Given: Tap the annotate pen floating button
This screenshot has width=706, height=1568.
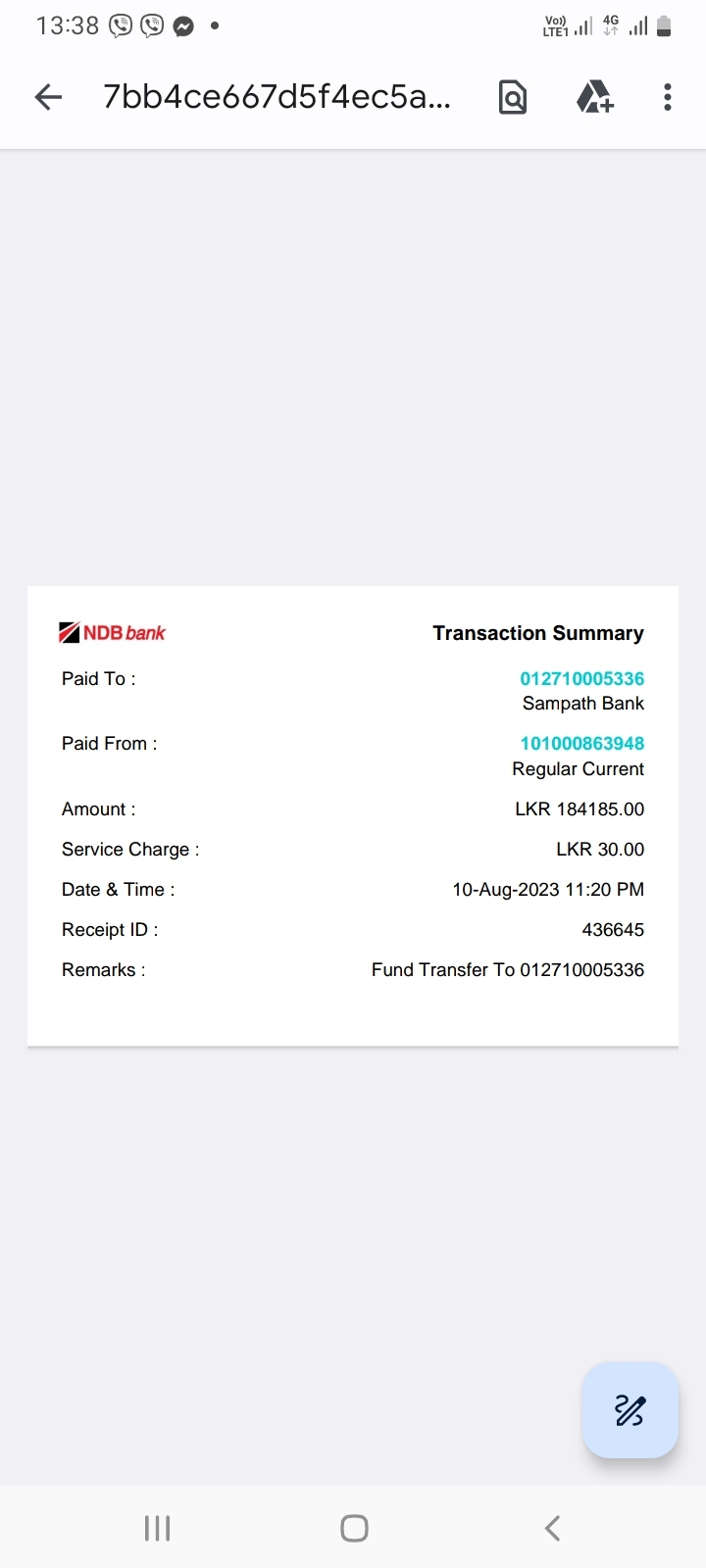Looking at the screenshot, I should [x=630, y=1410].
